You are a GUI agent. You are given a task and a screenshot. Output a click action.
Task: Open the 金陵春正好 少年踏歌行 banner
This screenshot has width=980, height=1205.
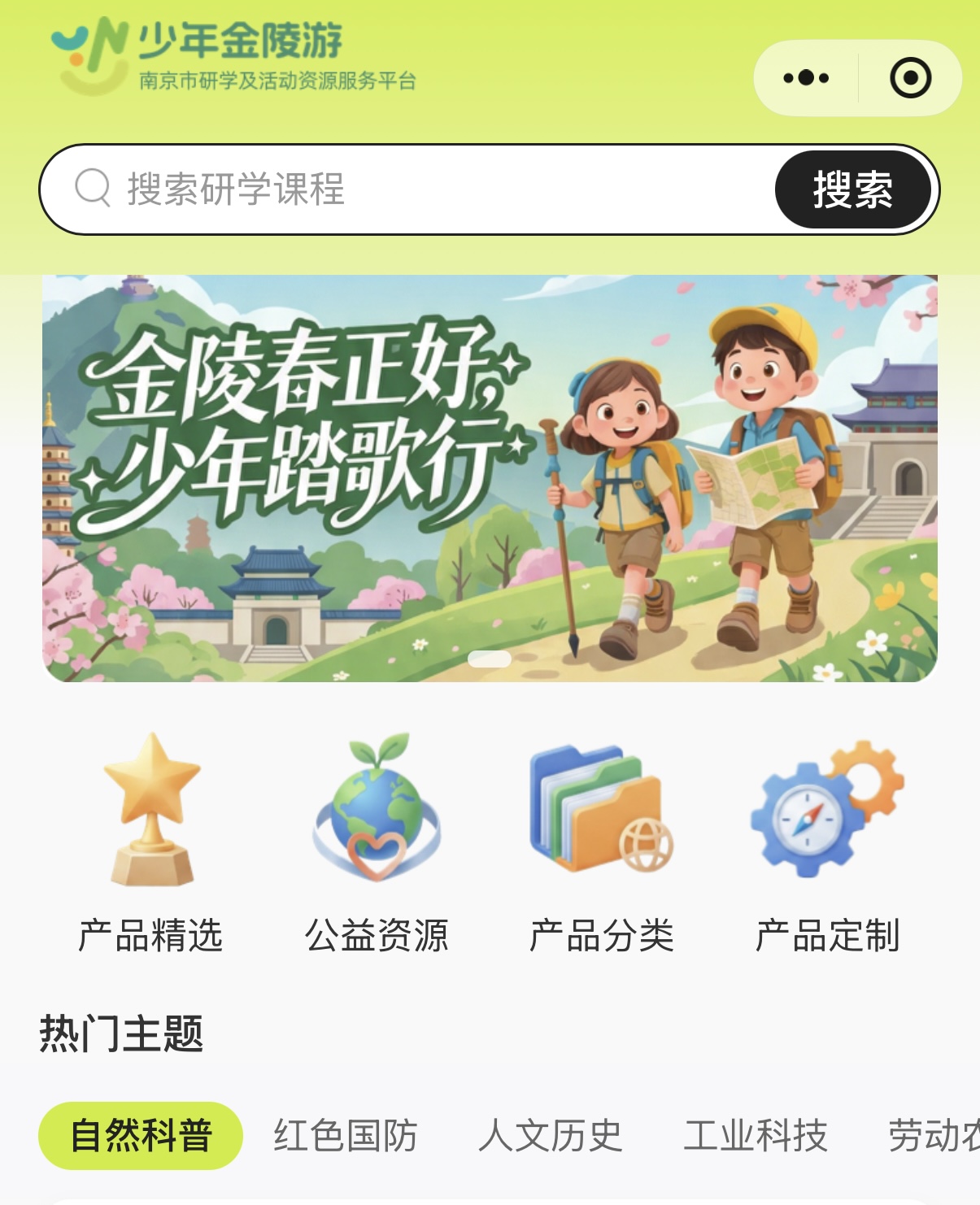490,478
